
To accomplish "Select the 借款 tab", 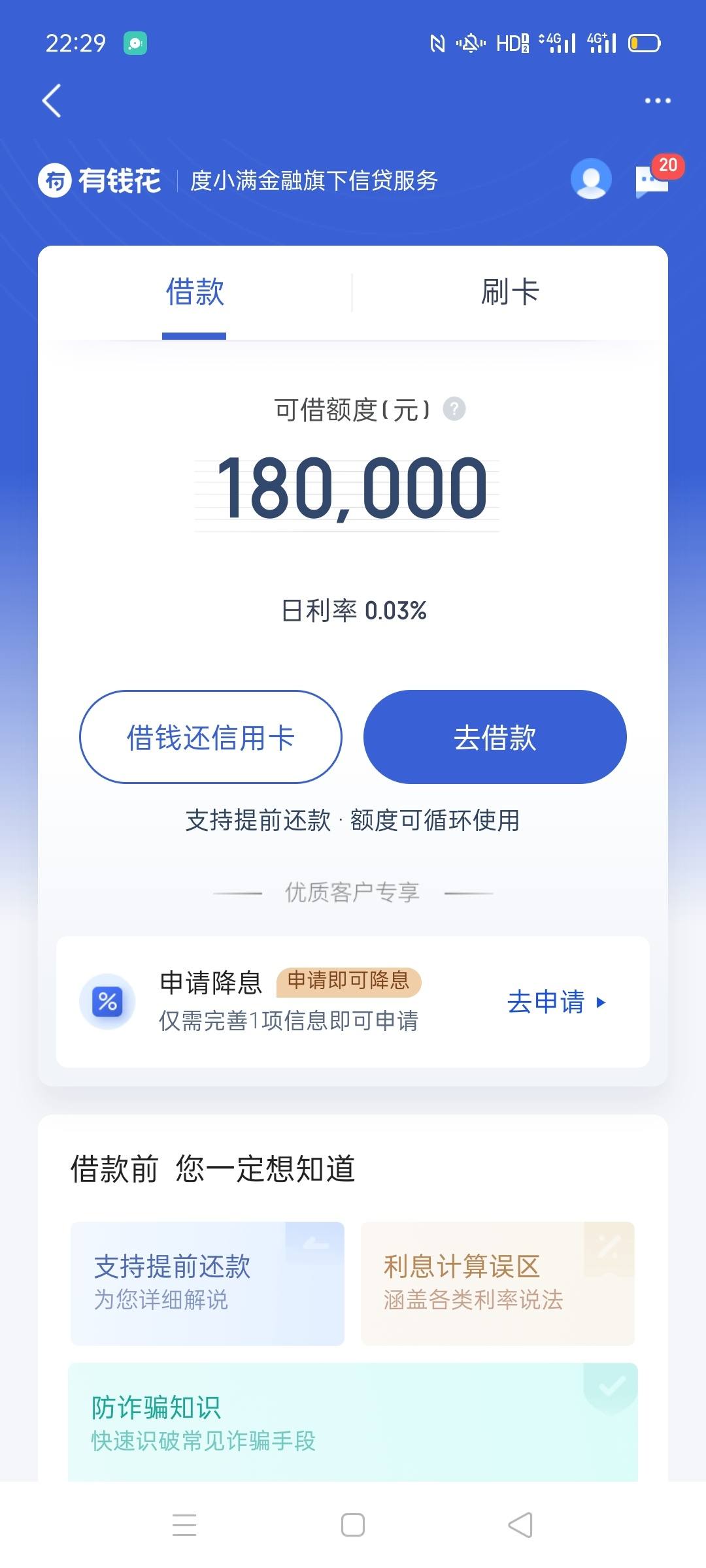I will 194,293.
